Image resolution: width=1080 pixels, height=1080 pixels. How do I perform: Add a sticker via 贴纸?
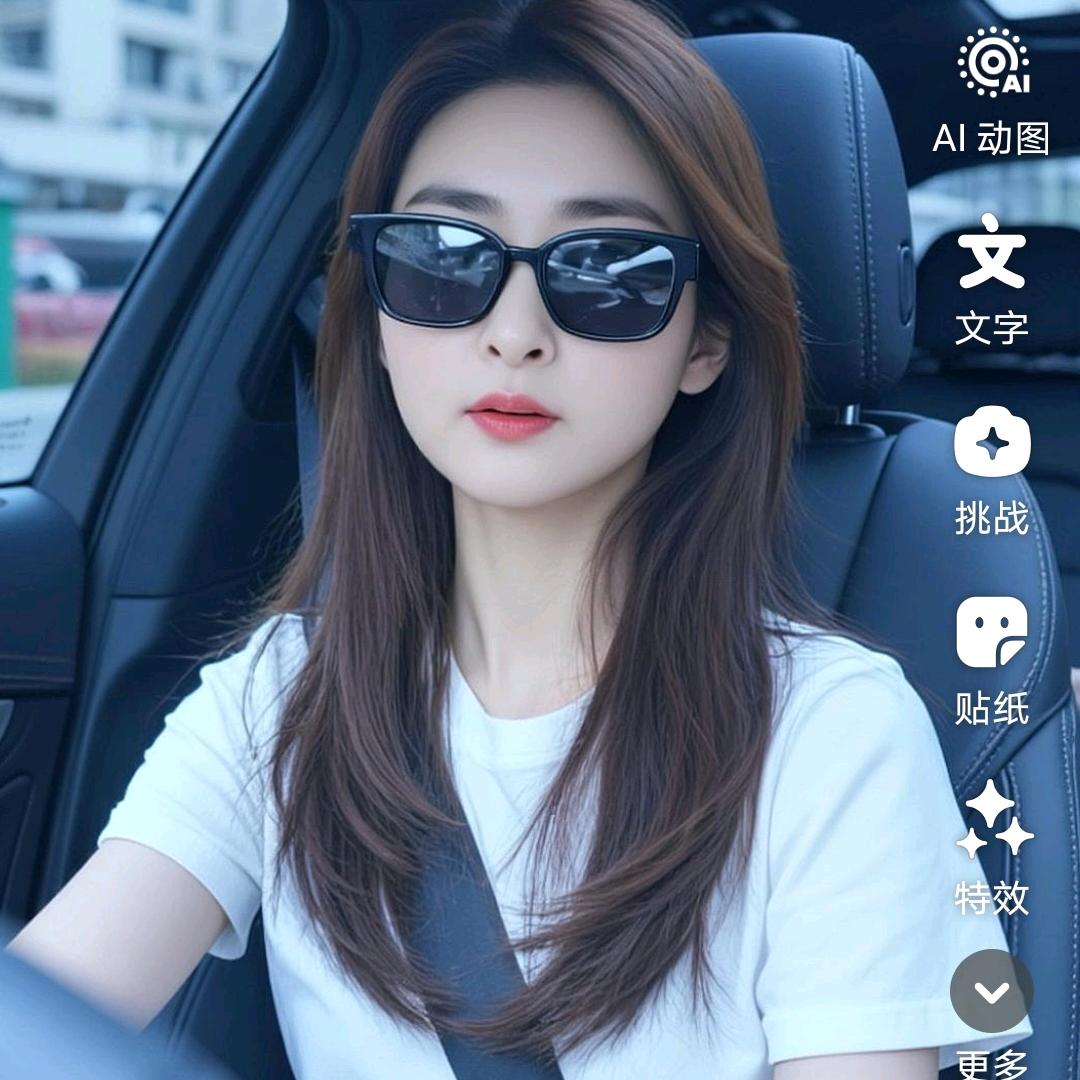coord(991,632)
